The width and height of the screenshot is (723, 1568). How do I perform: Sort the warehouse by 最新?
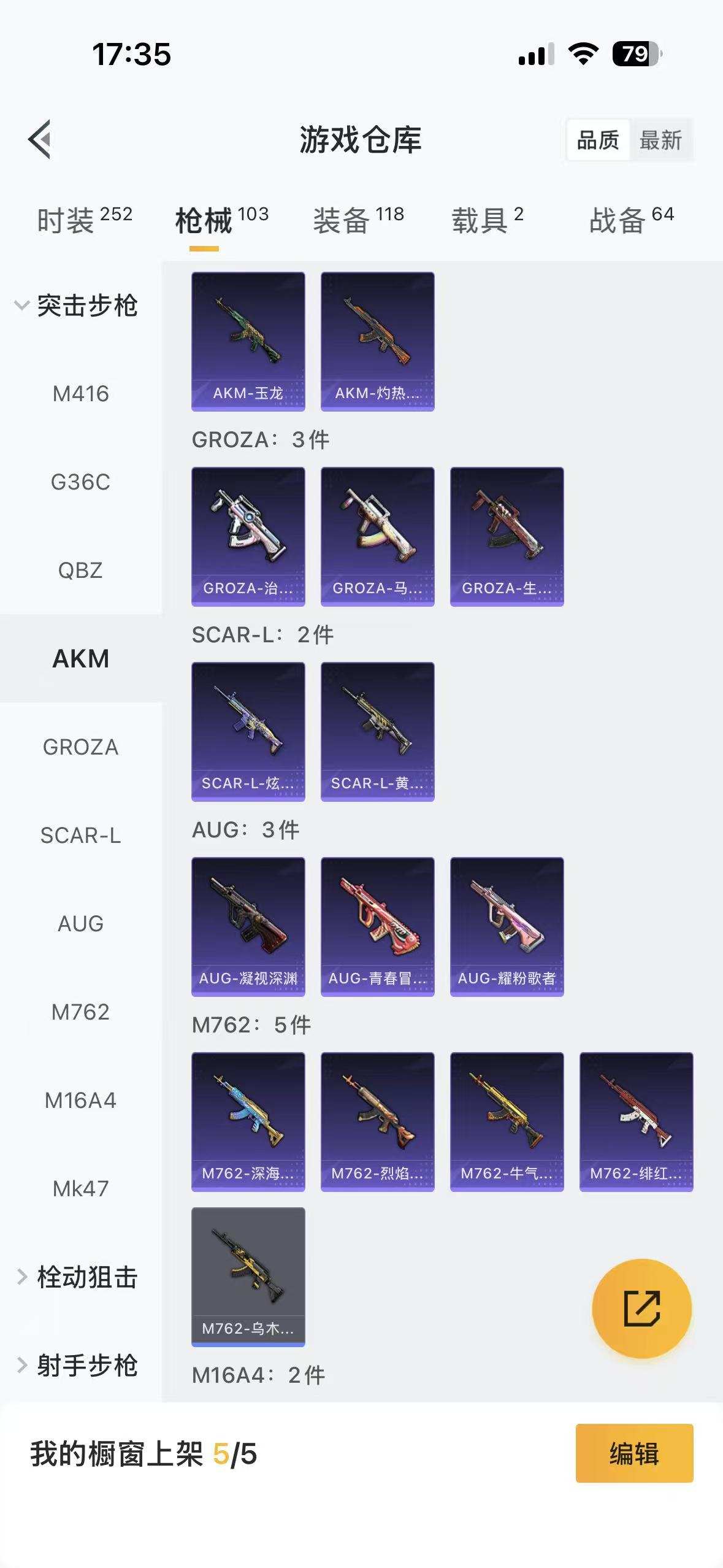click(x=660, y=140)
